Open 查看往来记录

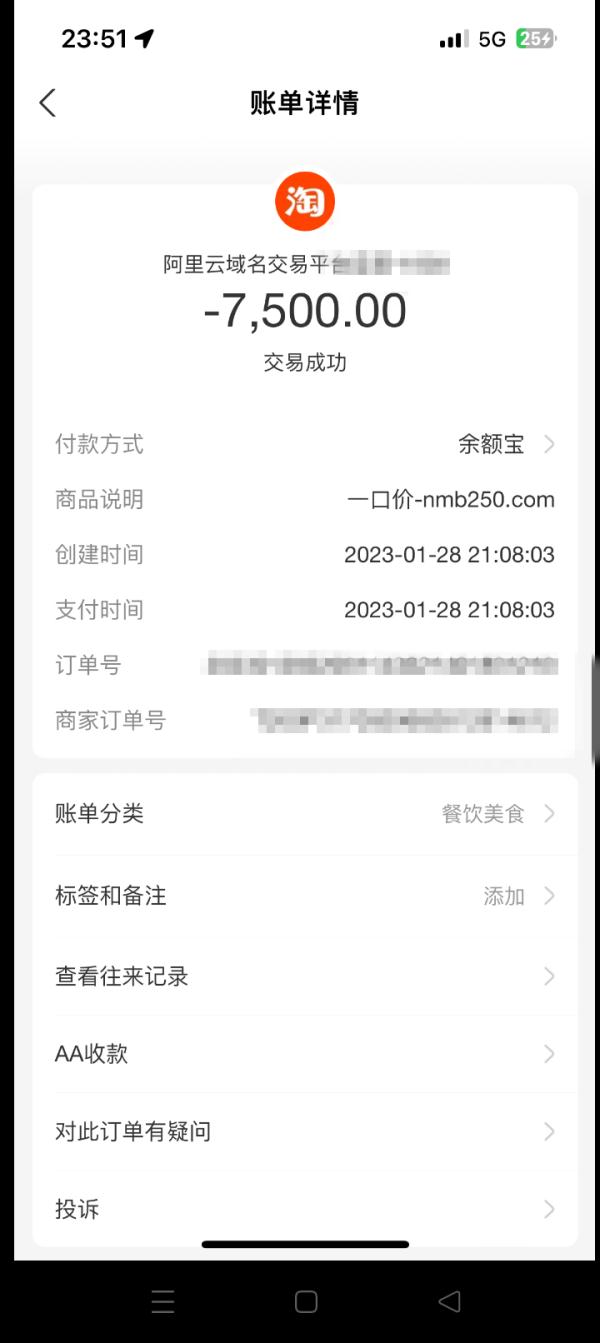click(x=305, y=976)
